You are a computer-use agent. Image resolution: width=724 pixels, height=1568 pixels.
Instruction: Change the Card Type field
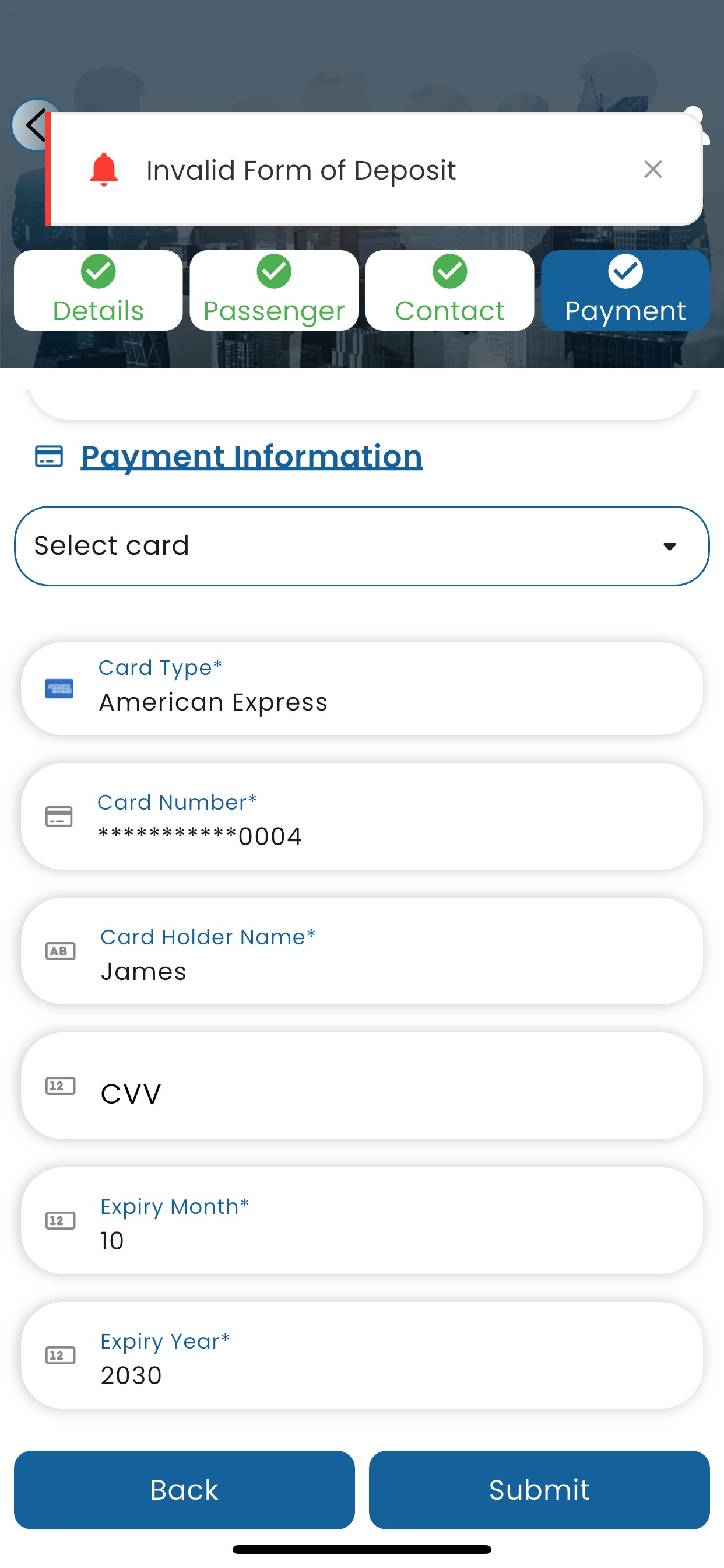(361, 688)
